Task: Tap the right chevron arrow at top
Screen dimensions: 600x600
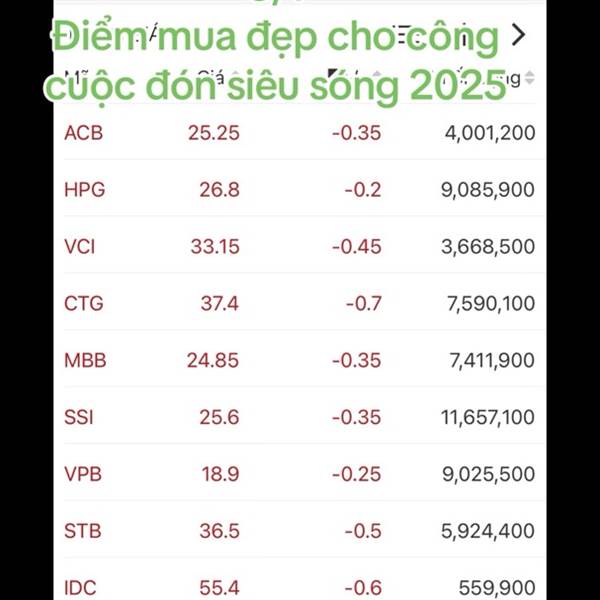Action: [x=517, y=36]
